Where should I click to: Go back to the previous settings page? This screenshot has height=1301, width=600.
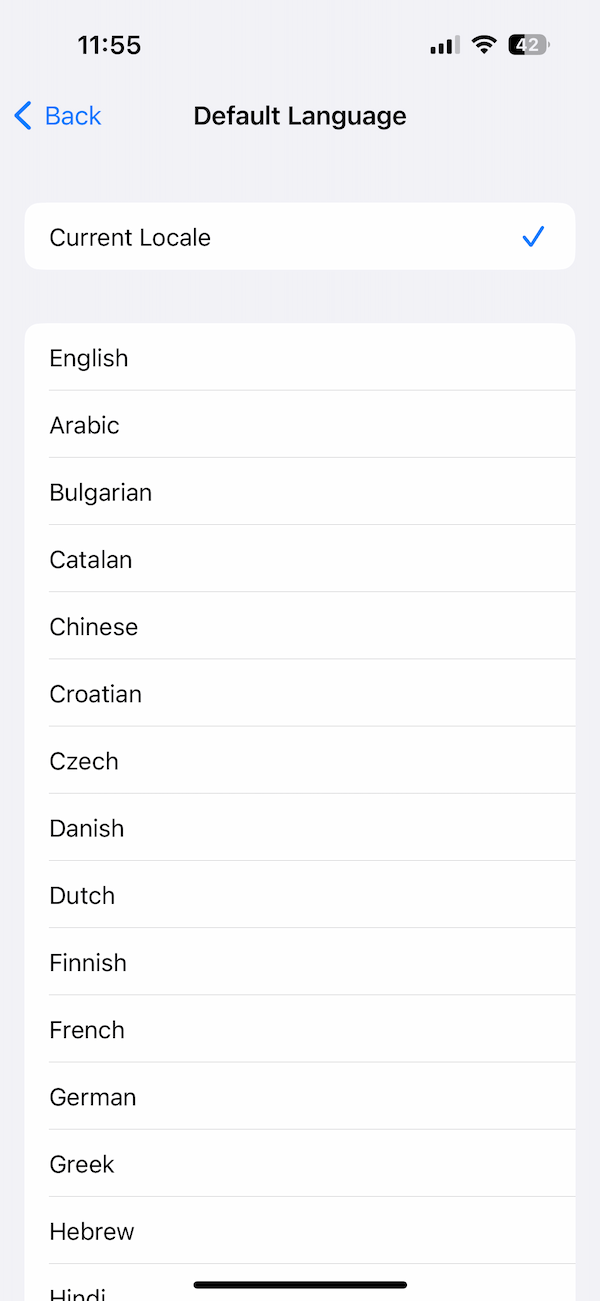click(57, 116)
